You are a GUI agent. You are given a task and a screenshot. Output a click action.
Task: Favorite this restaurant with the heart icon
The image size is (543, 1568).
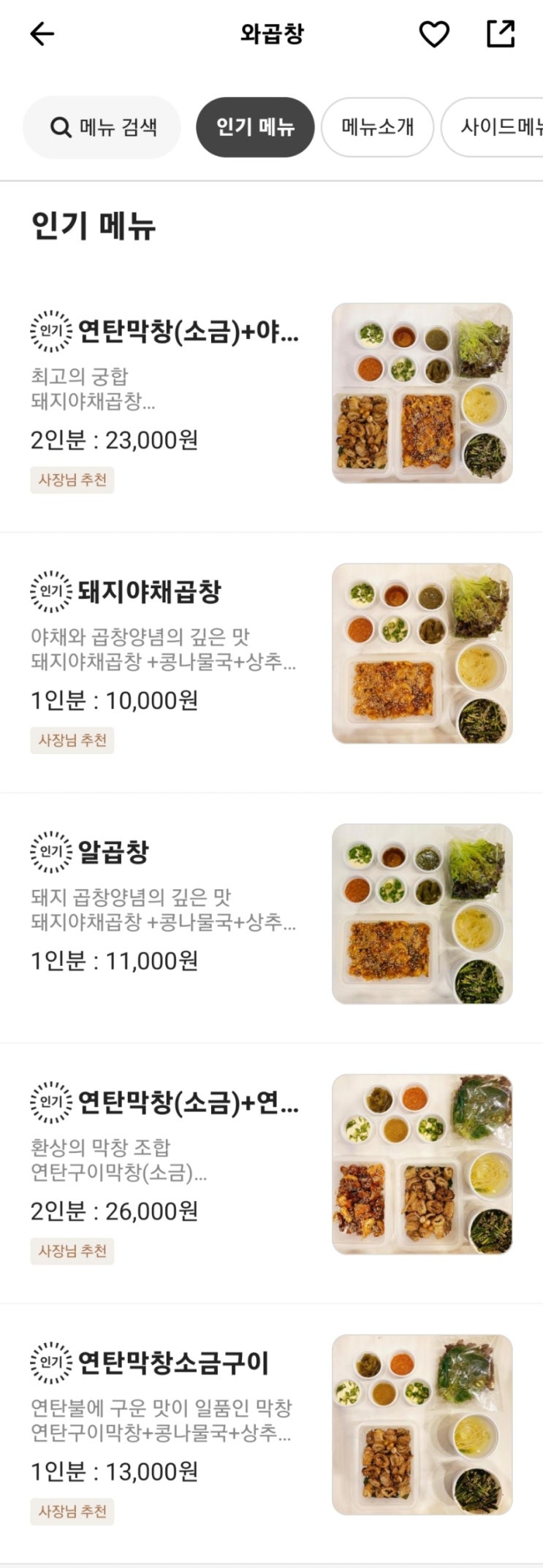tap(433, 34)
